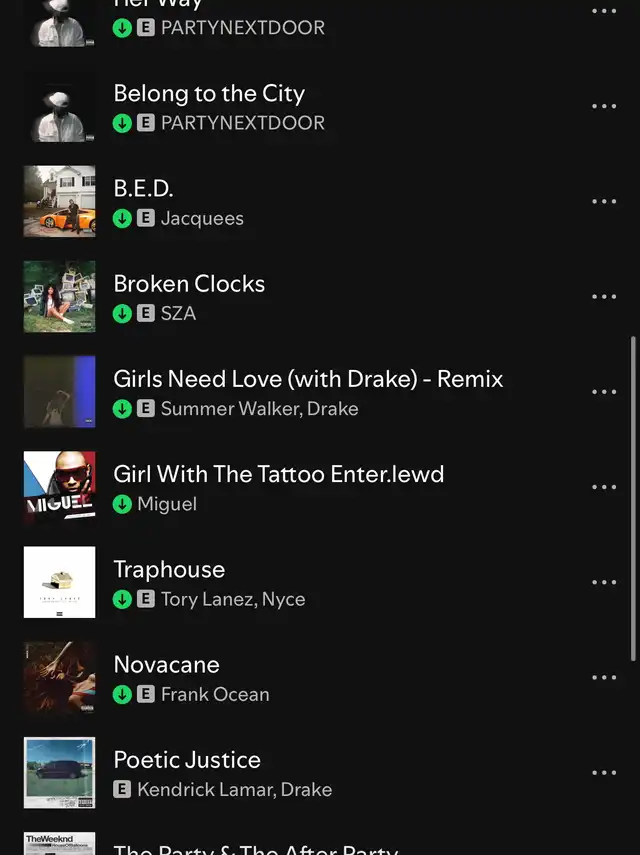Play Broken Clocks by SZA

[189, 284]
